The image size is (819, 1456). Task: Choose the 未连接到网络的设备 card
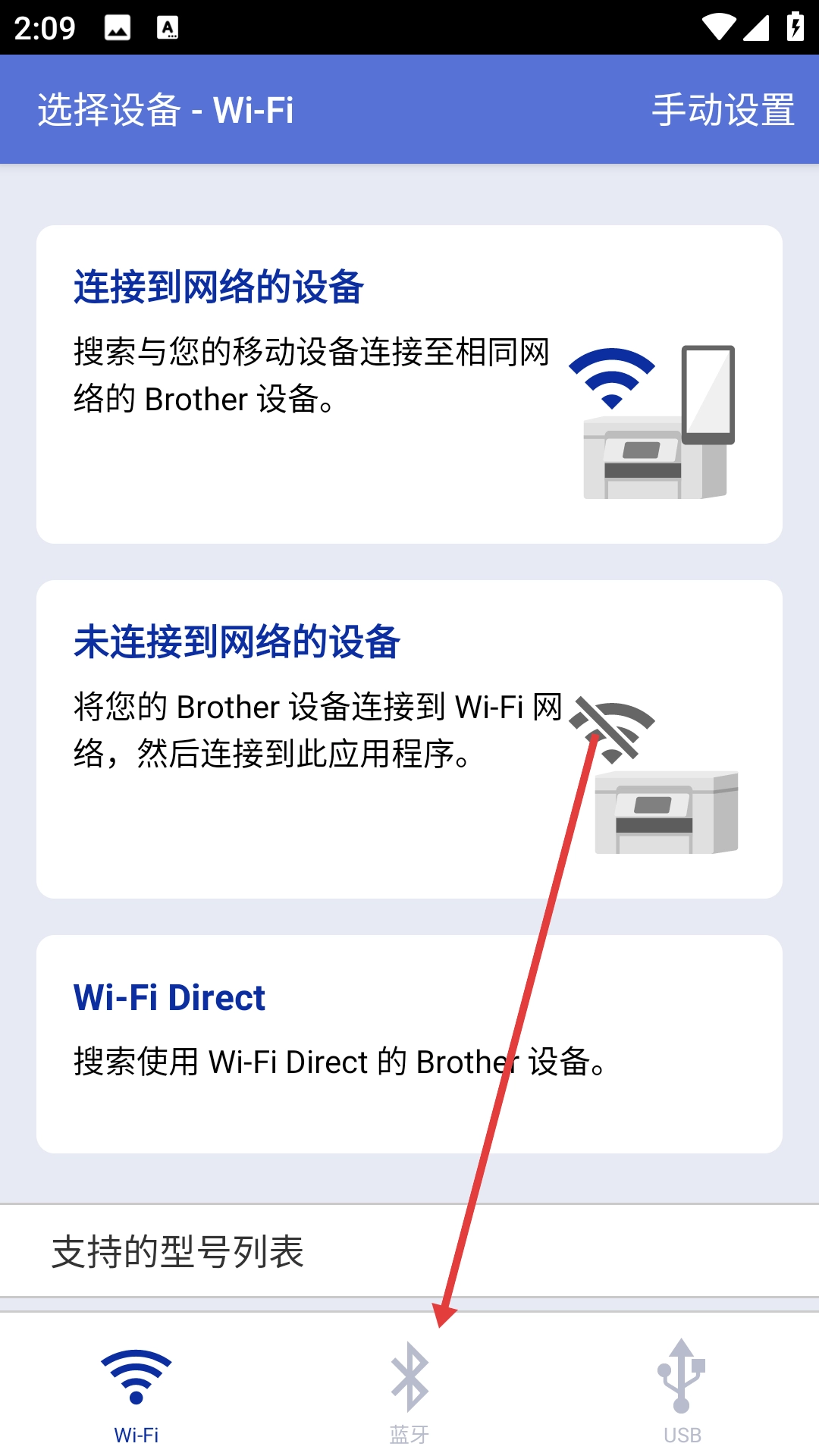point(409,739)
